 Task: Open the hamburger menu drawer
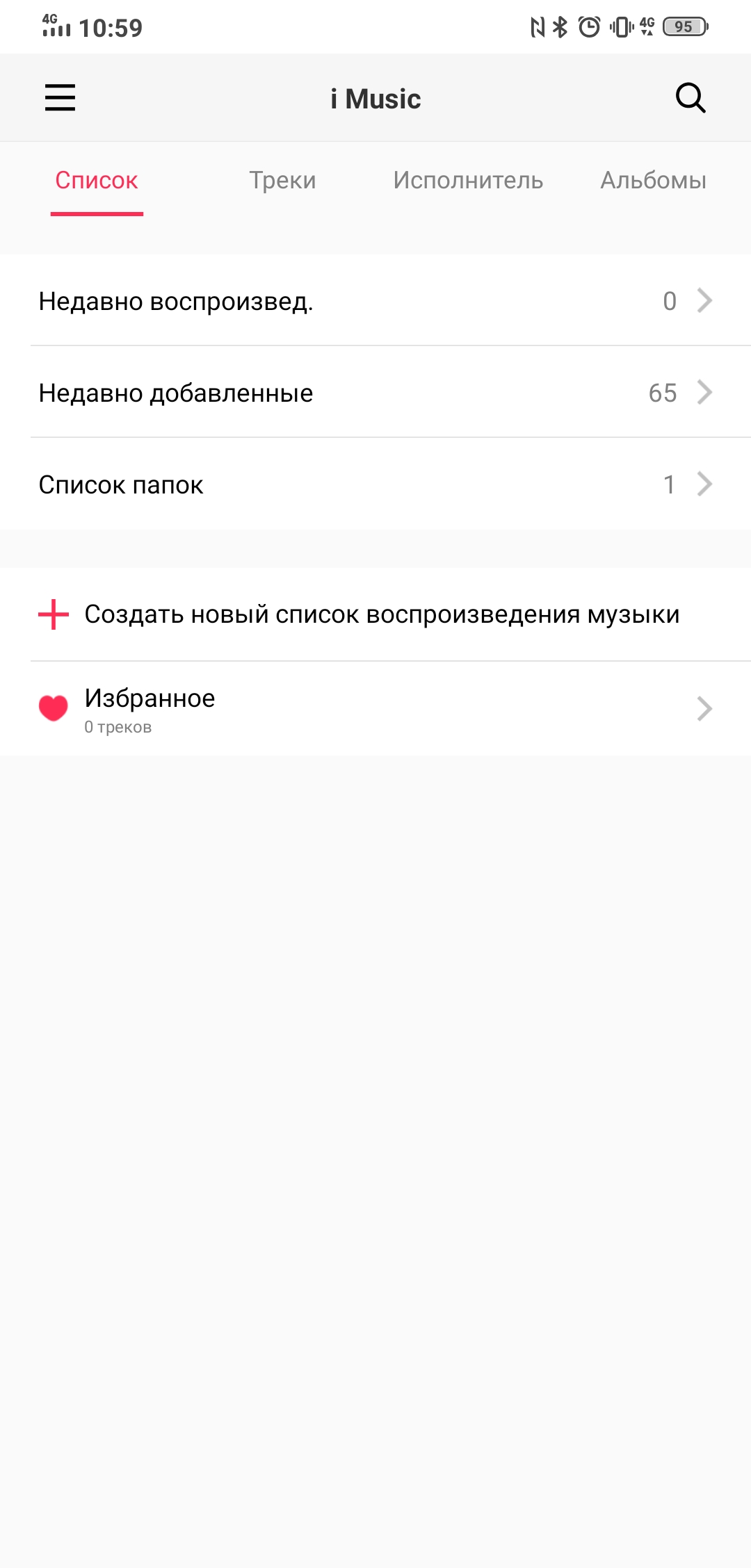(x=60, y=98)
